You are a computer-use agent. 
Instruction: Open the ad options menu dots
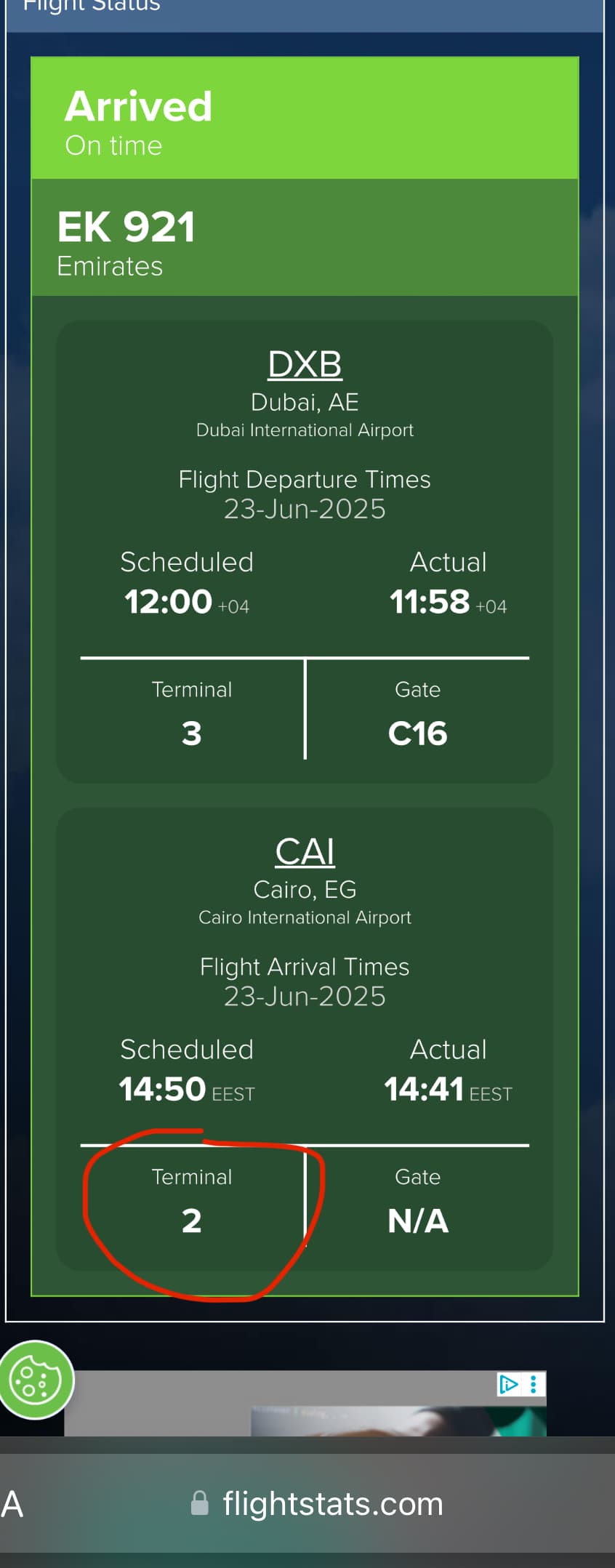(x=534, y=1384)
